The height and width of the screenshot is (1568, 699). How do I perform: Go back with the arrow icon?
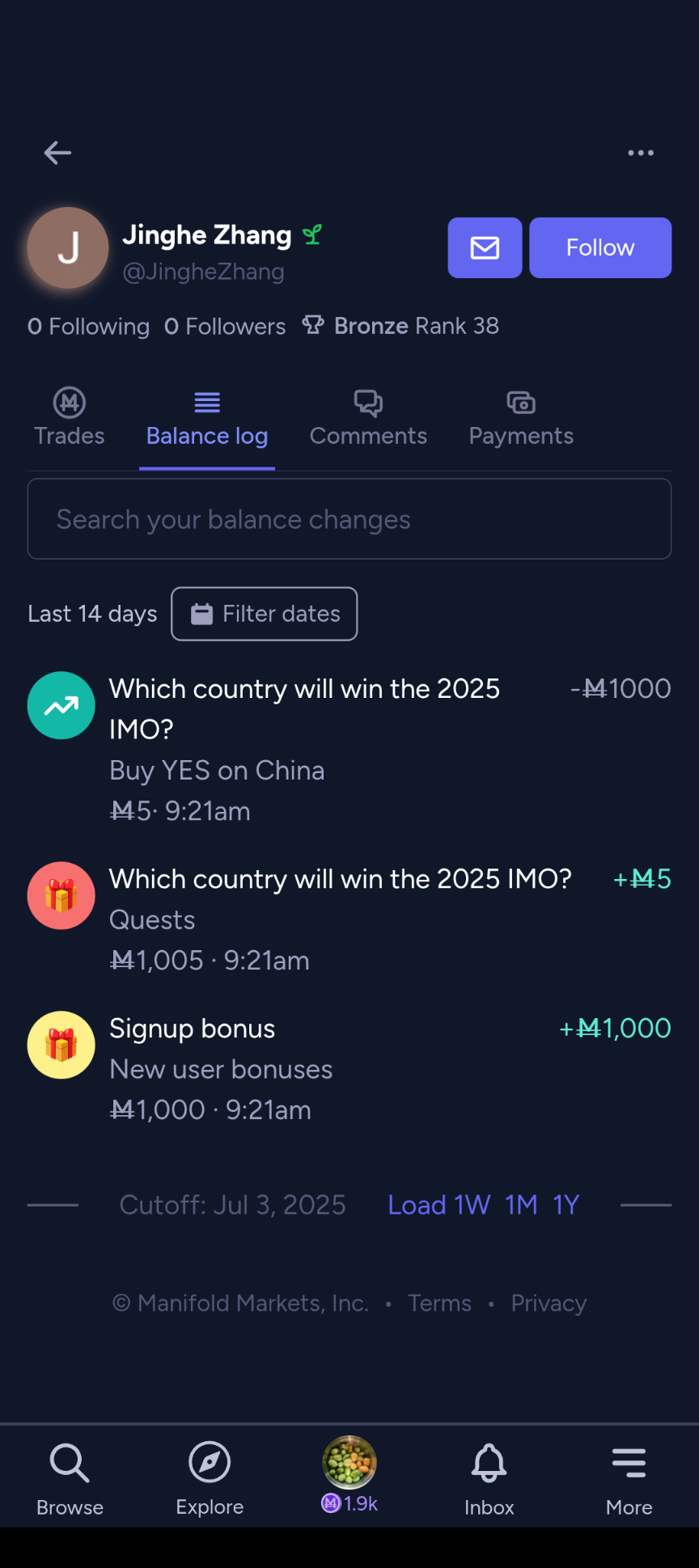pyautogui.click(x=57, y=153)
